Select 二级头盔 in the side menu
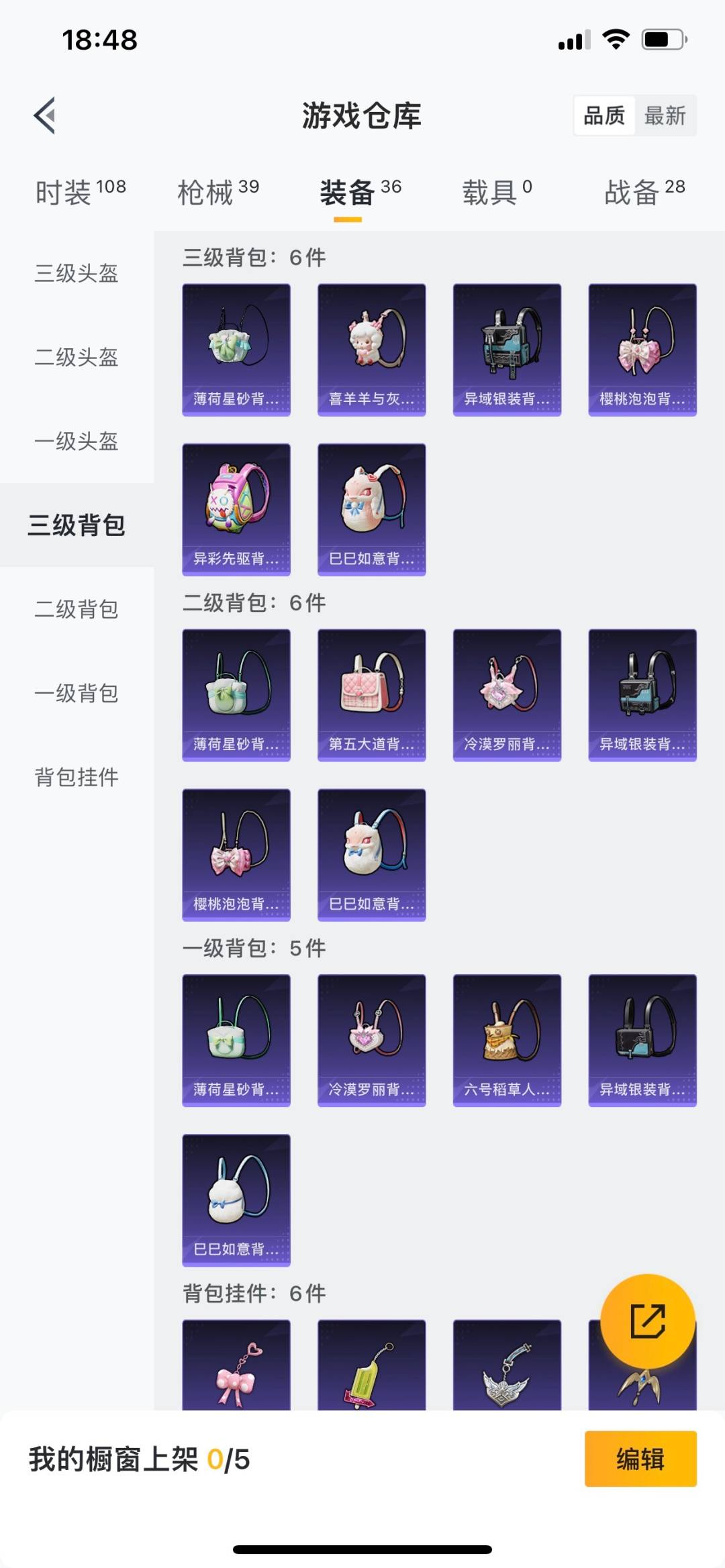This screenshot has width=725, height=1568. (x=77, y=357)
